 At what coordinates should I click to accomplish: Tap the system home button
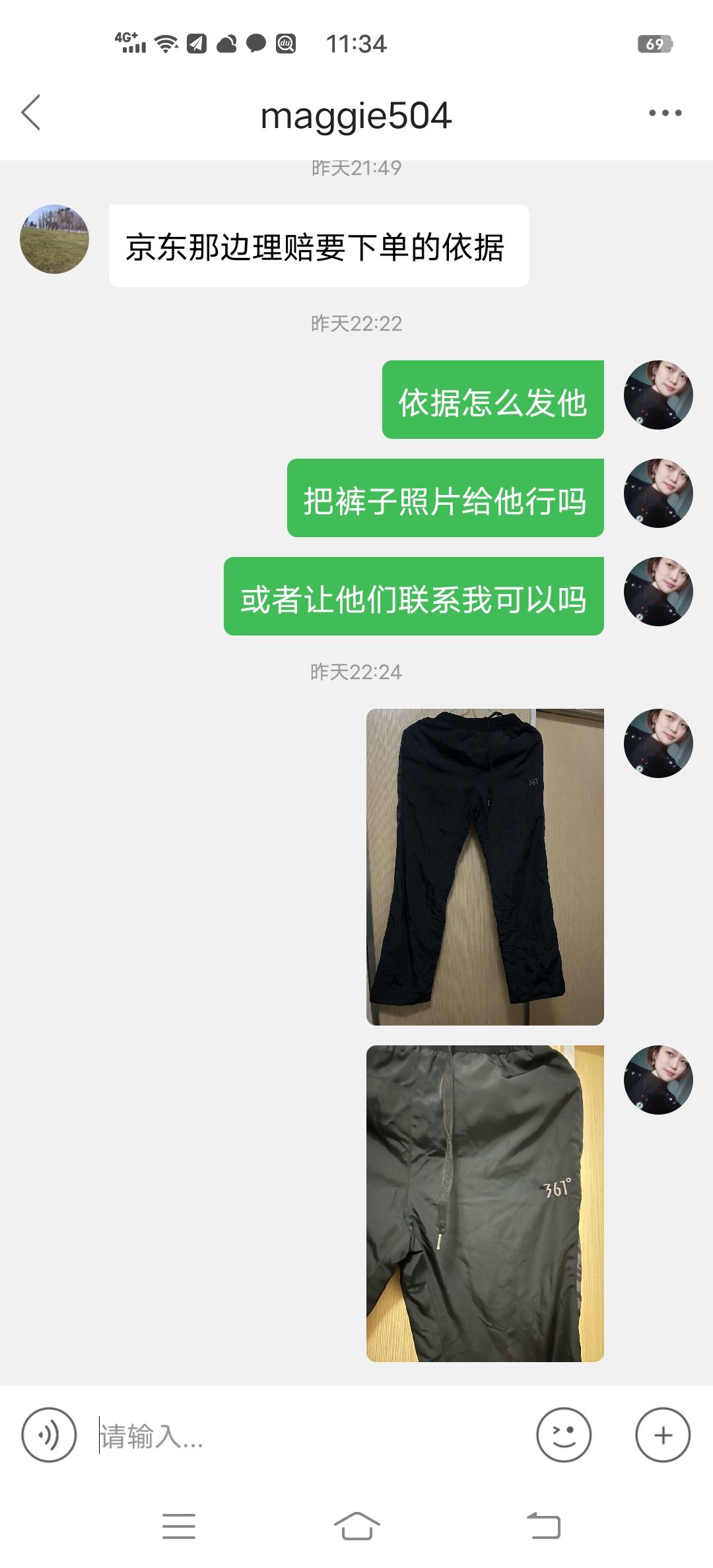point(356,1526)
